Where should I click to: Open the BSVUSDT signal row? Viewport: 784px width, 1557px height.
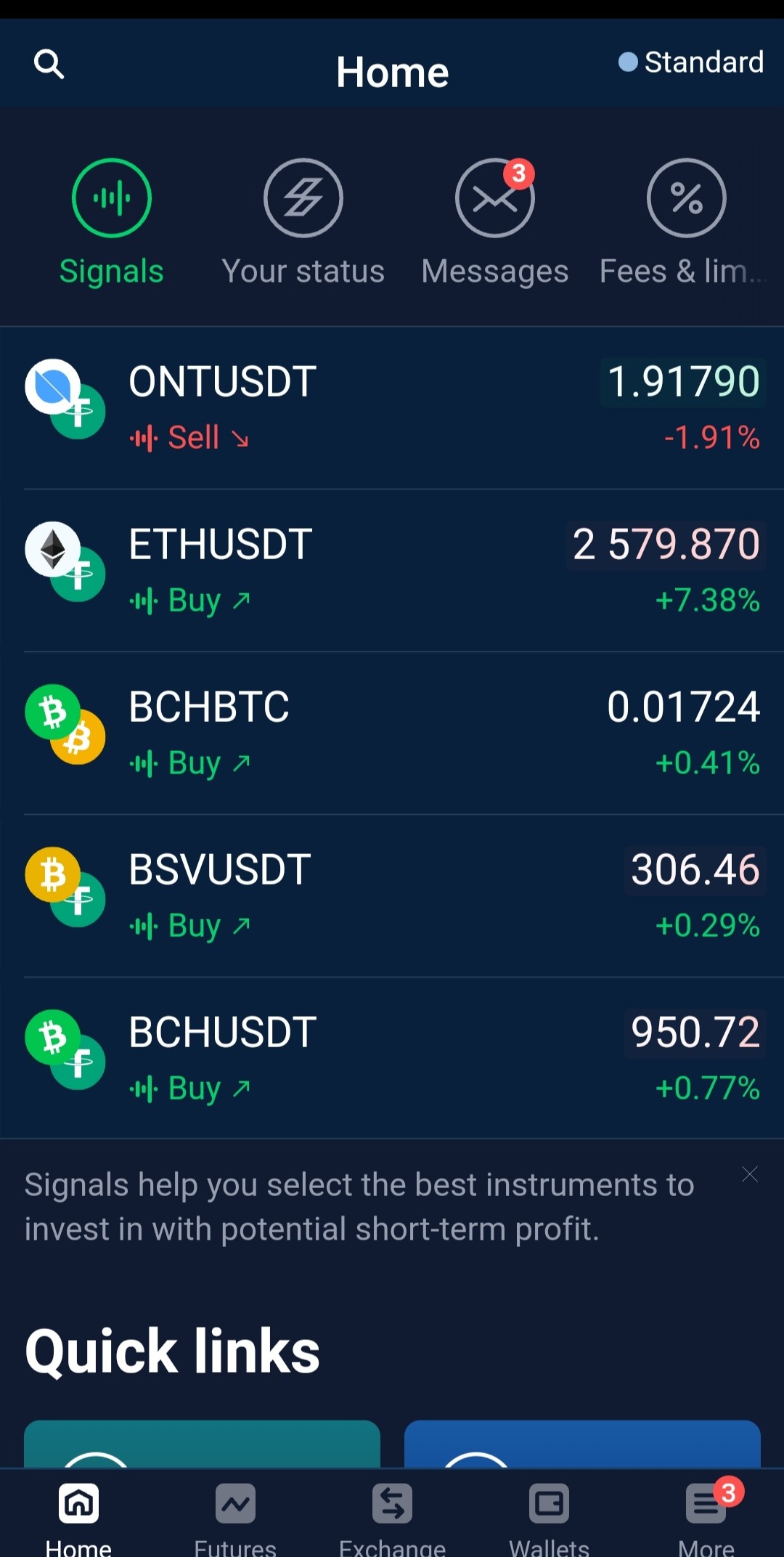click(x=392, y=896)
